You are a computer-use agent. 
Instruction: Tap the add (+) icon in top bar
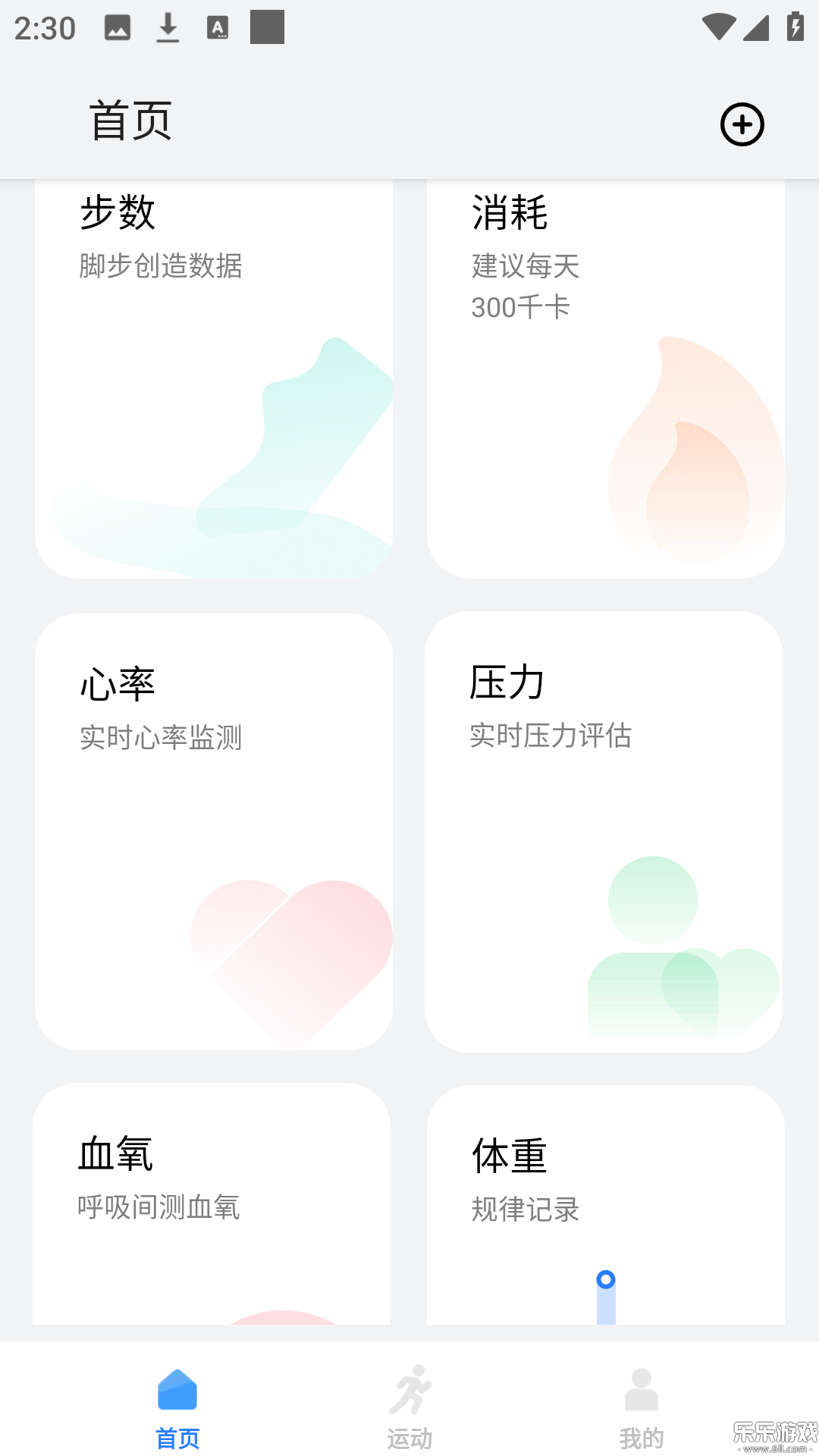[x=741, y=124]
